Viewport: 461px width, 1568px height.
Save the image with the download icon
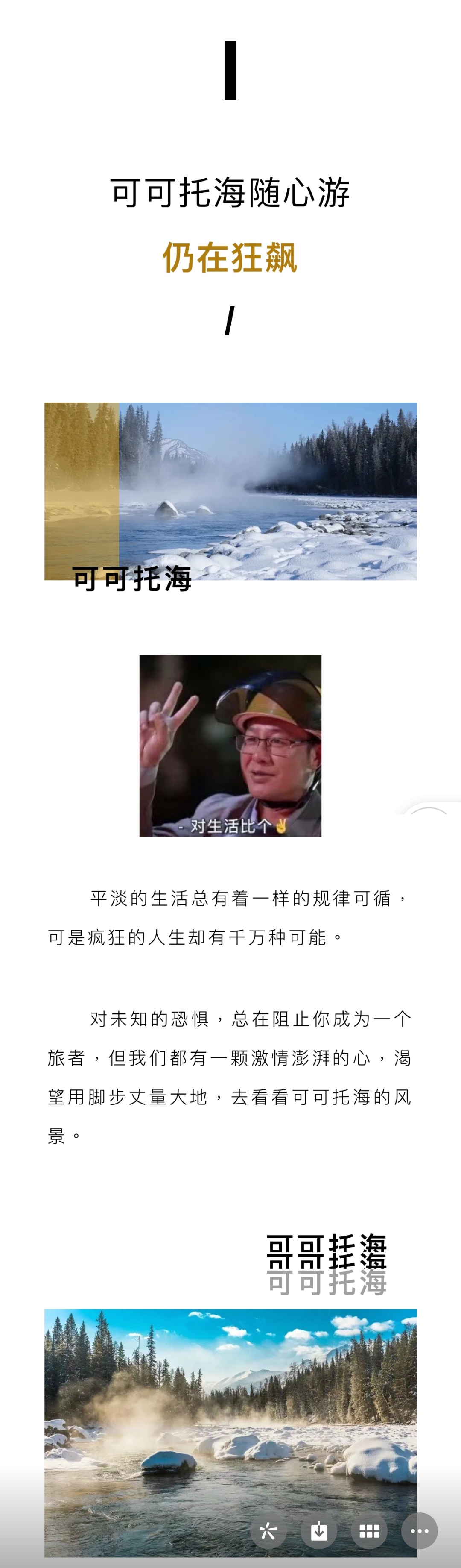[x=319, y=1531]
